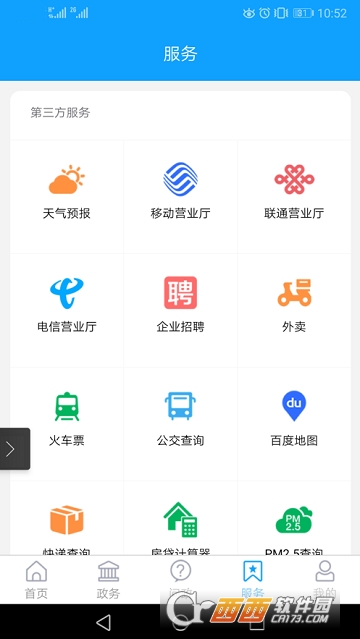Open 电信营业厅 service
Viewport: 360px width, 639px height.
(x=67, y=310)
